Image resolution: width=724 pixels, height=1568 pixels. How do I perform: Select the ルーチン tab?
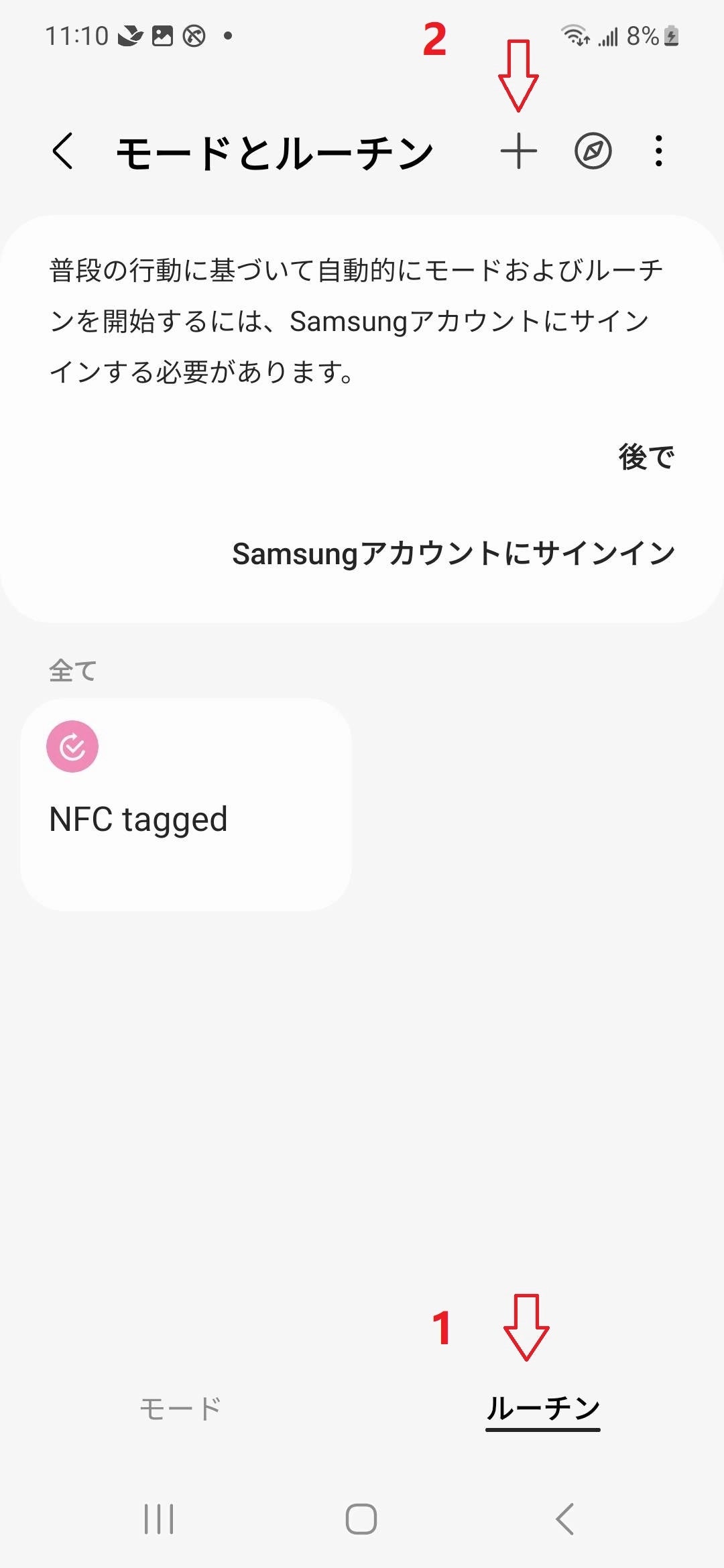click(542, 1409)
